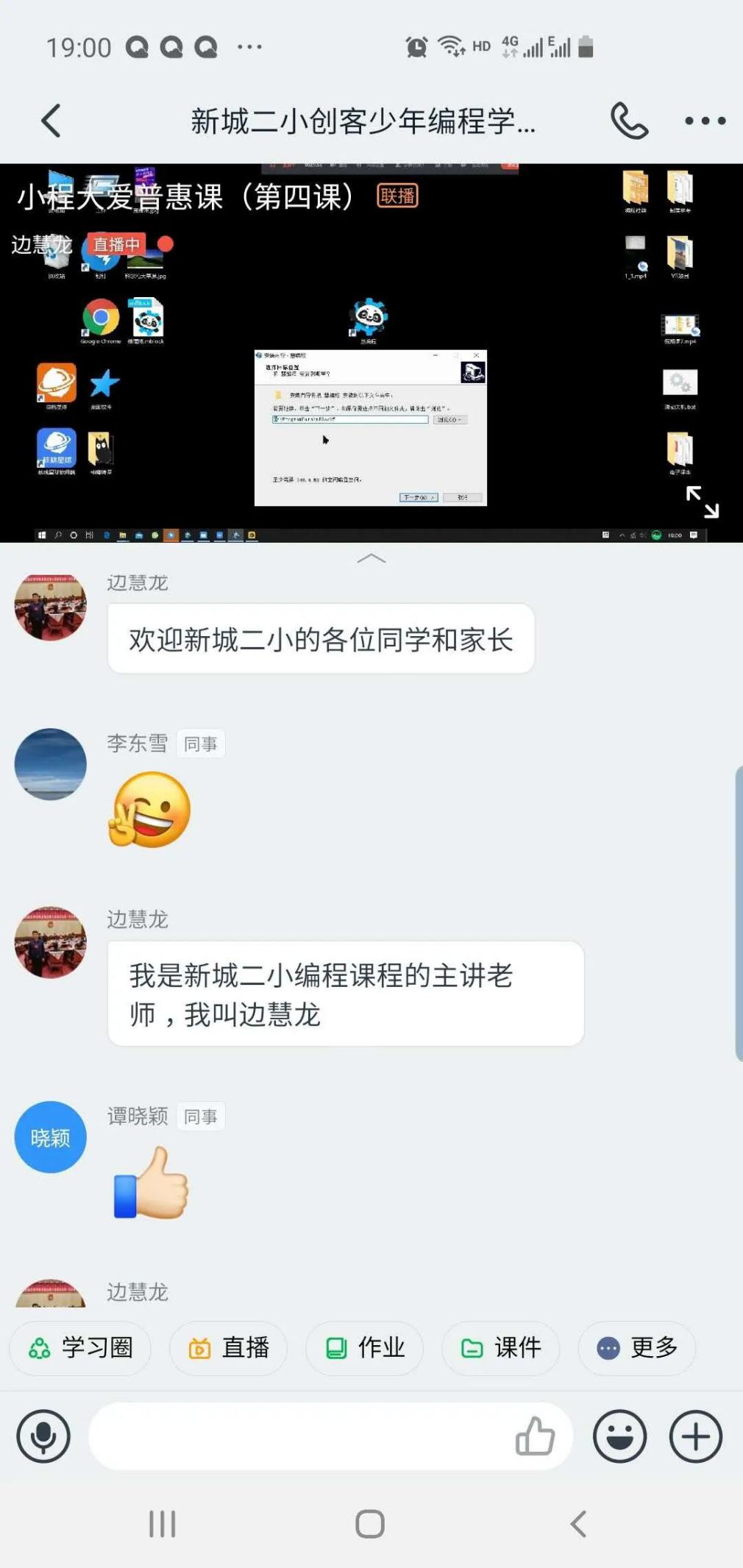Open the 作业 homework chip
This screenshot has width=743, height=1568.
click(x=365, y=1348)
